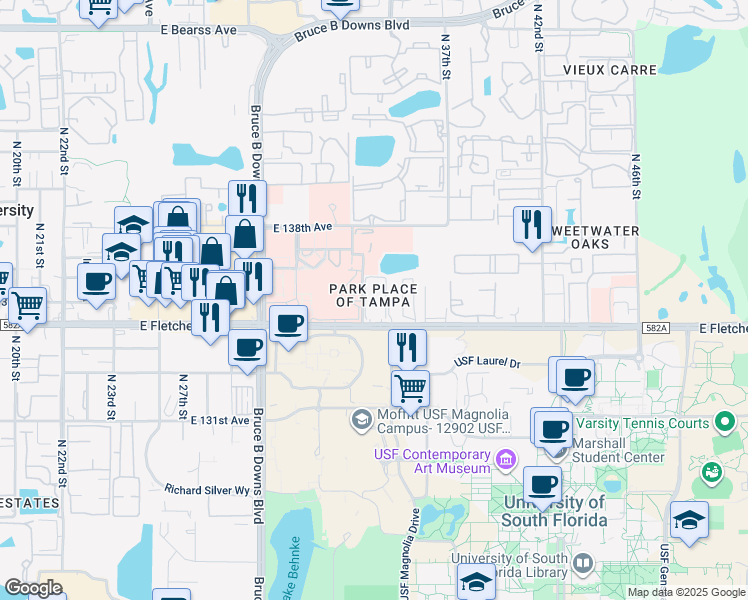Image resolution: width=748 pixels, height=600 pixels.
Task: Open the graduation cap marker by USF Genshaft Dr
Action: 689,520
